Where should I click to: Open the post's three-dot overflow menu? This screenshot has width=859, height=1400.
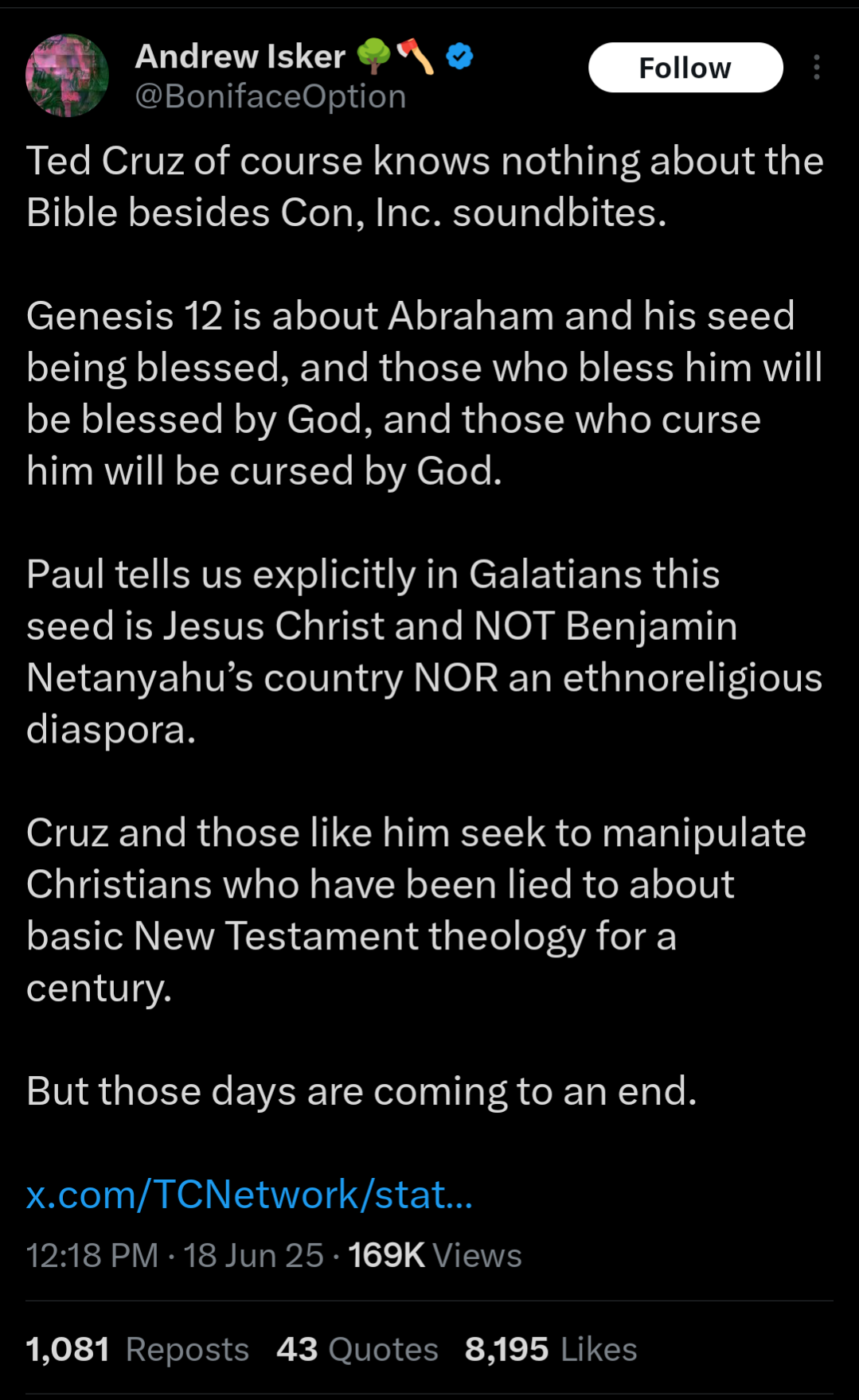point(817,68)
